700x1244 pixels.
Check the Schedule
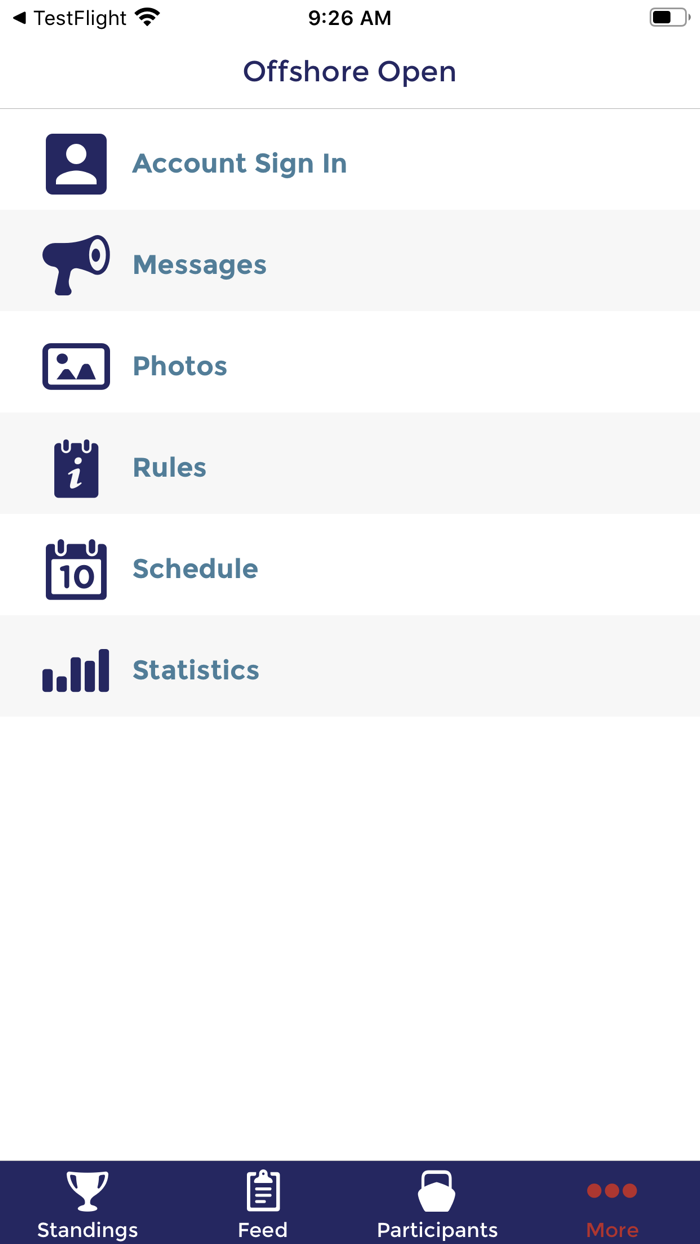[350, 568]
